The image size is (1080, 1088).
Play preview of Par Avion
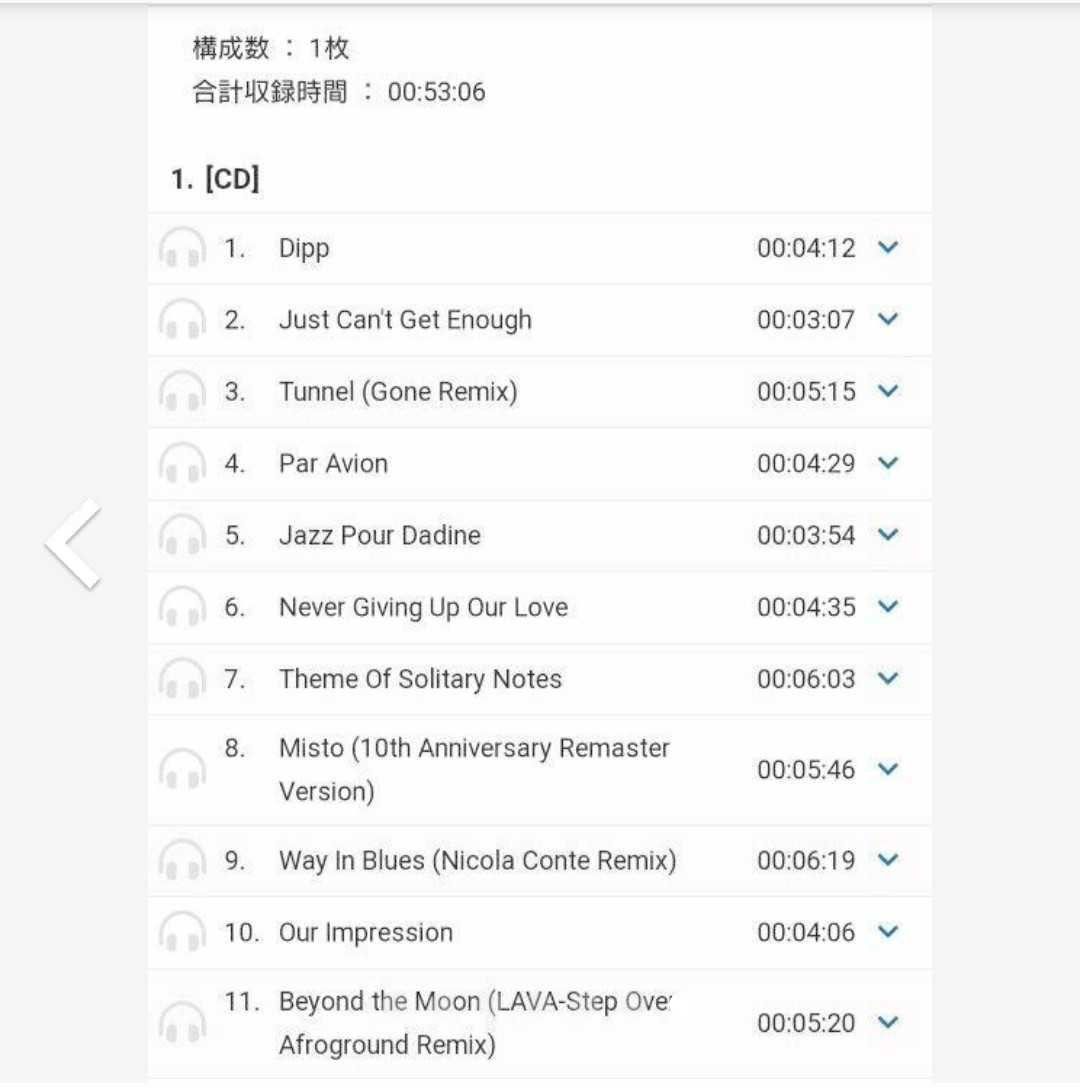point(182,464)
